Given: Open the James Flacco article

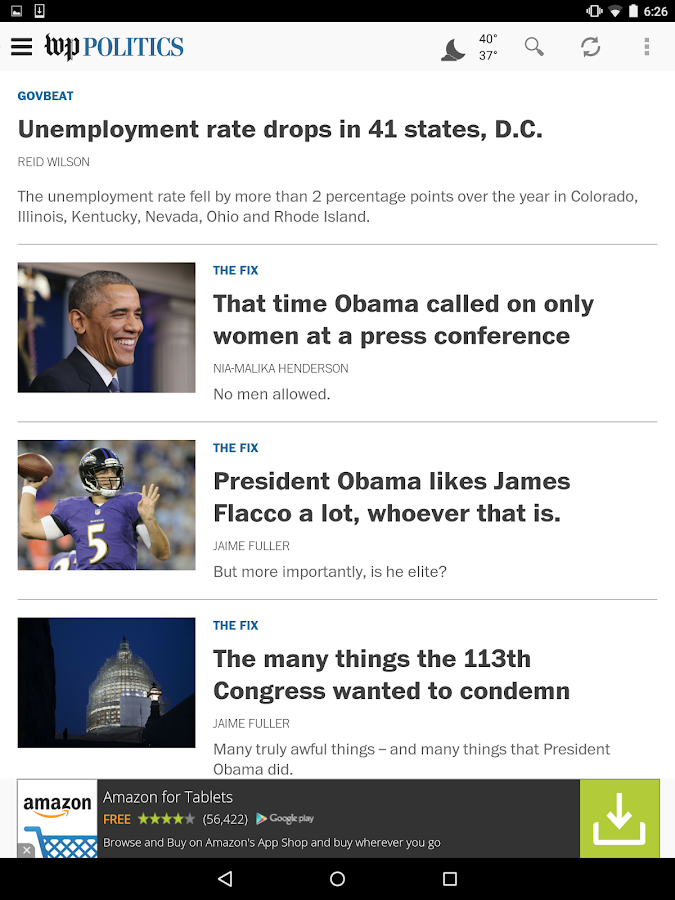Looking at the screenshot, I should click(x=391, y=497).
